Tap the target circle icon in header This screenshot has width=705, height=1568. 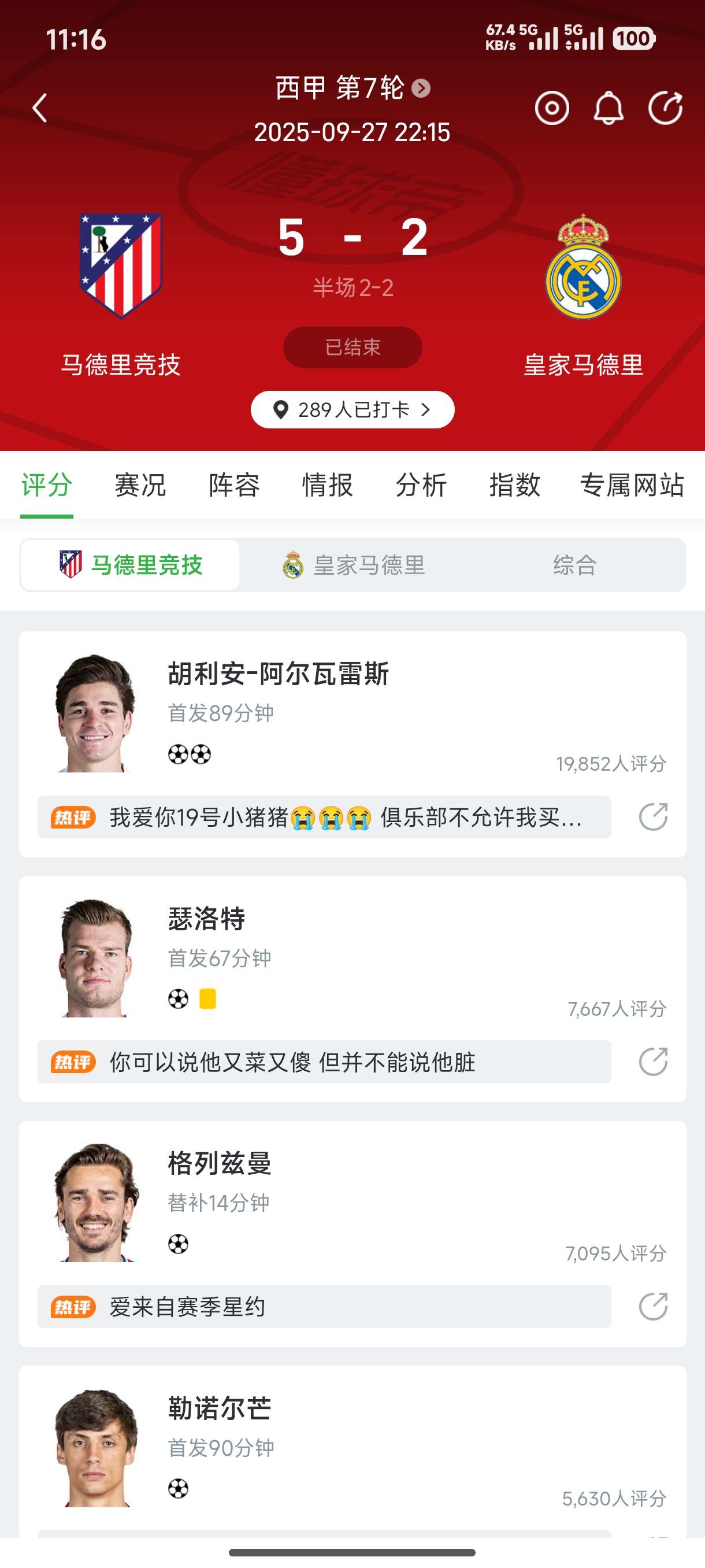tap(552, 108)
